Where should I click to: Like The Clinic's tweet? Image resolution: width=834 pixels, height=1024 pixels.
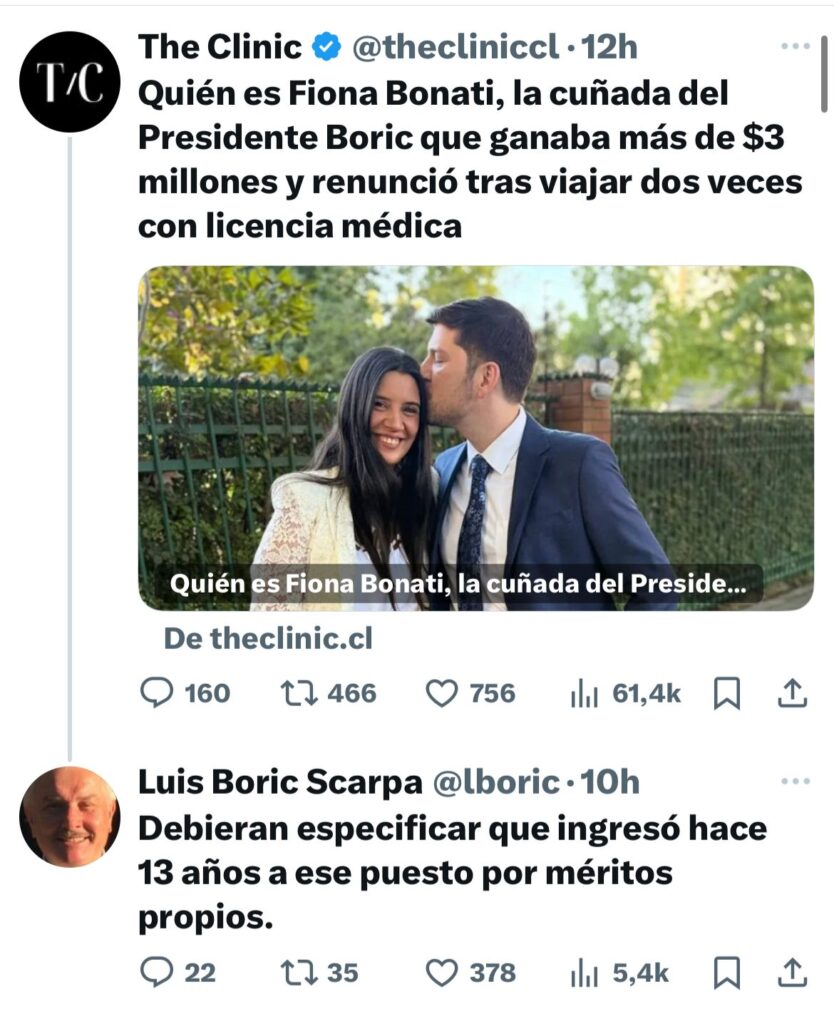click(441, 693)
